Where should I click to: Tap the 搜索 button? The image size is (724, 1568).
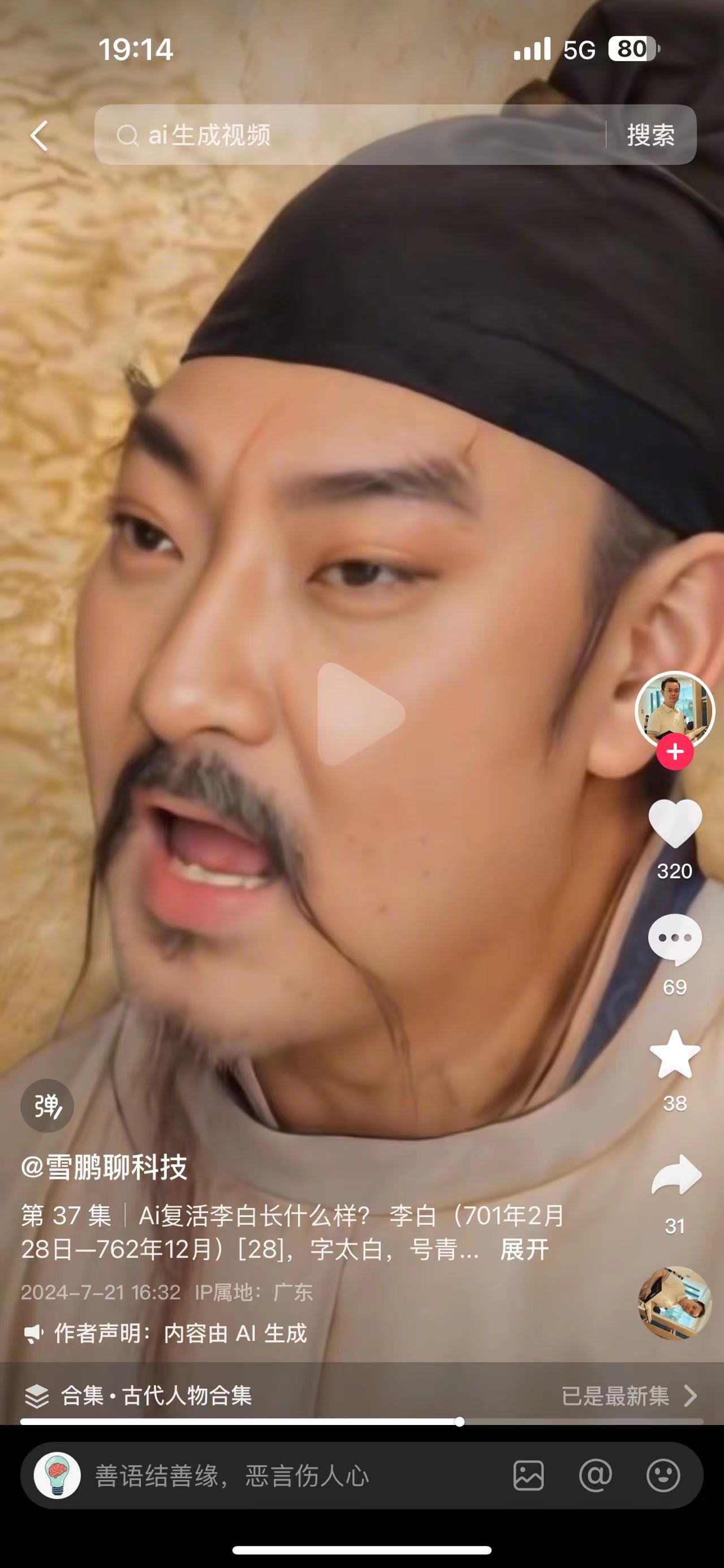pos(650,135)
